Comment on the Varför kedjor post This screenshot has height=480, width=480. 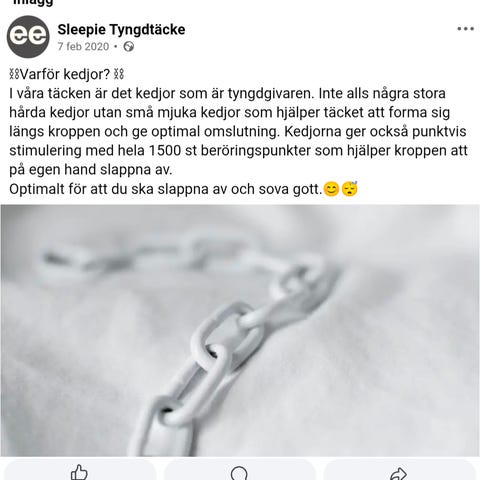click(x=239, y=471)
